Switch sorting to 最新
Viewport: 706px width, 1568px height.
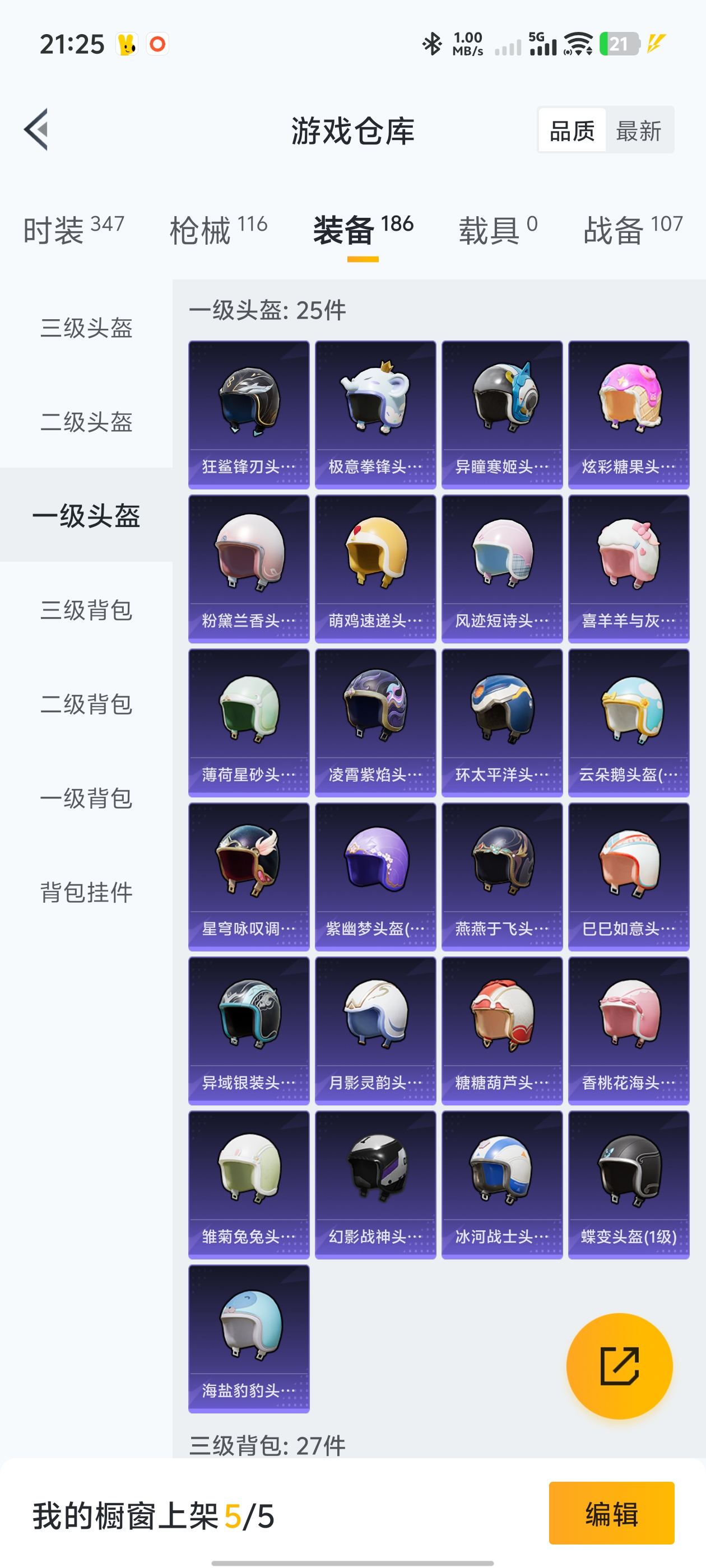coord(639,131)
